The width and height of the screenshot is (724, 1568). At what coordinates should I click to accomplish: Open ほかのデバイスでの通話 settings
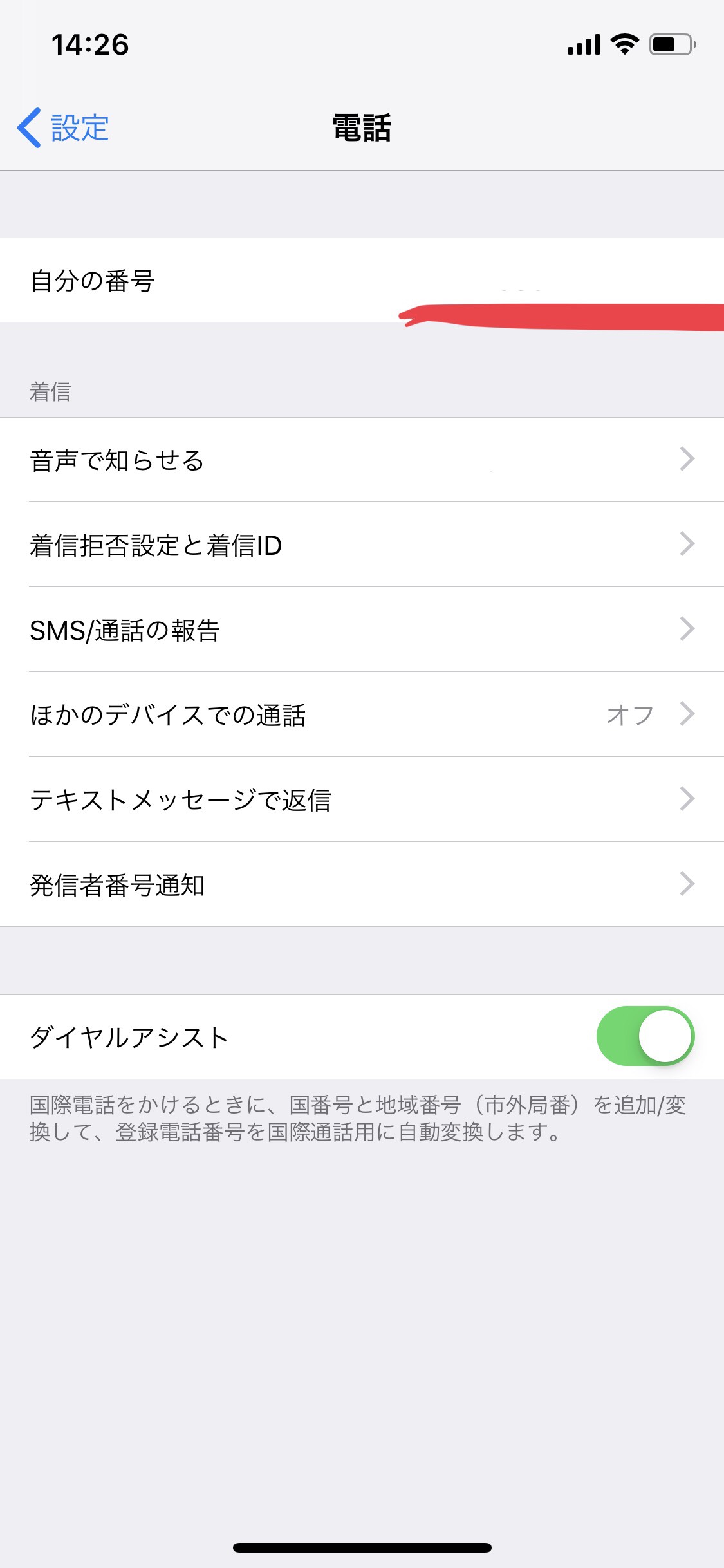pyautogui.click(x=362, y=714)
